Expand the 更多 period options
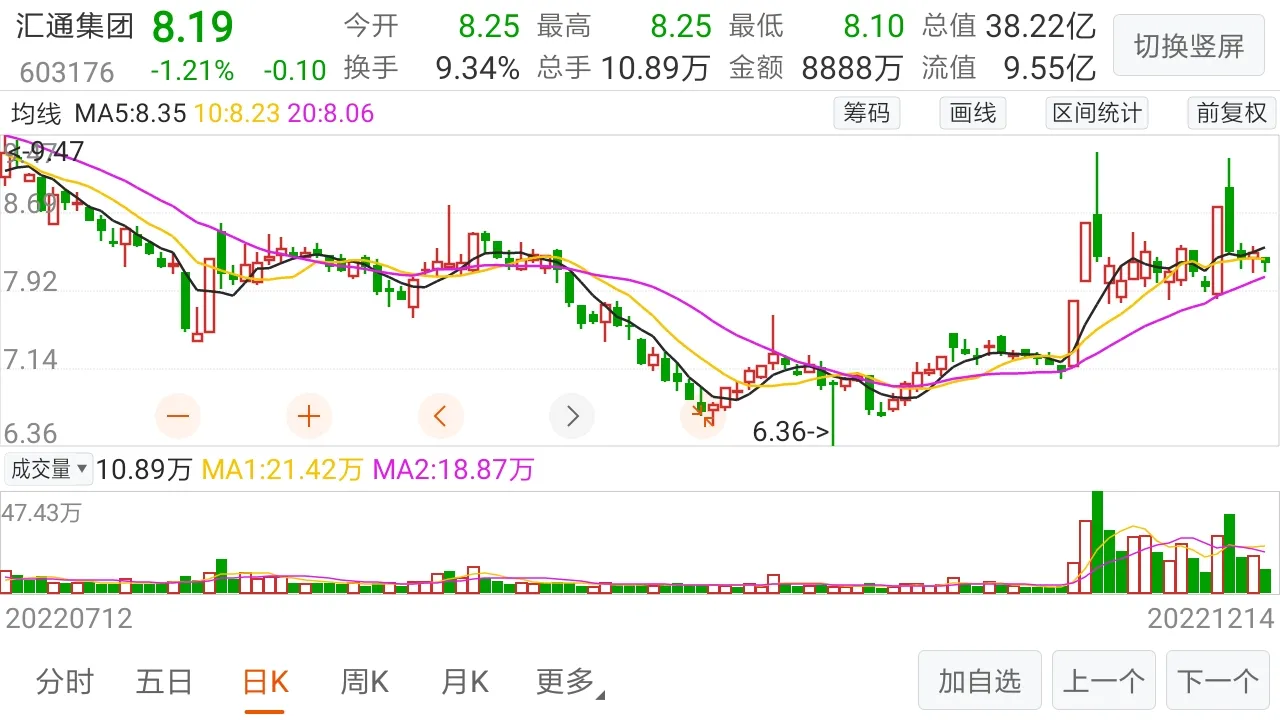Viewport: 1280px width, 720px height. pos(570,682)
